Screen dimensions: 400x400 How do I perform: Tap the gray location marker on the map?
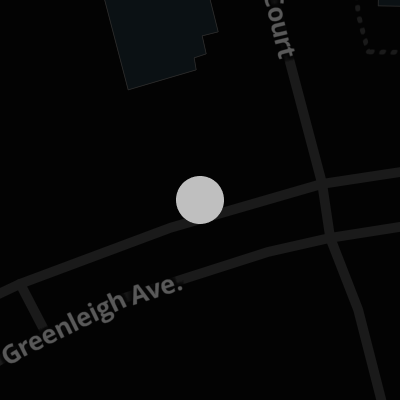[x=200, y=200]
